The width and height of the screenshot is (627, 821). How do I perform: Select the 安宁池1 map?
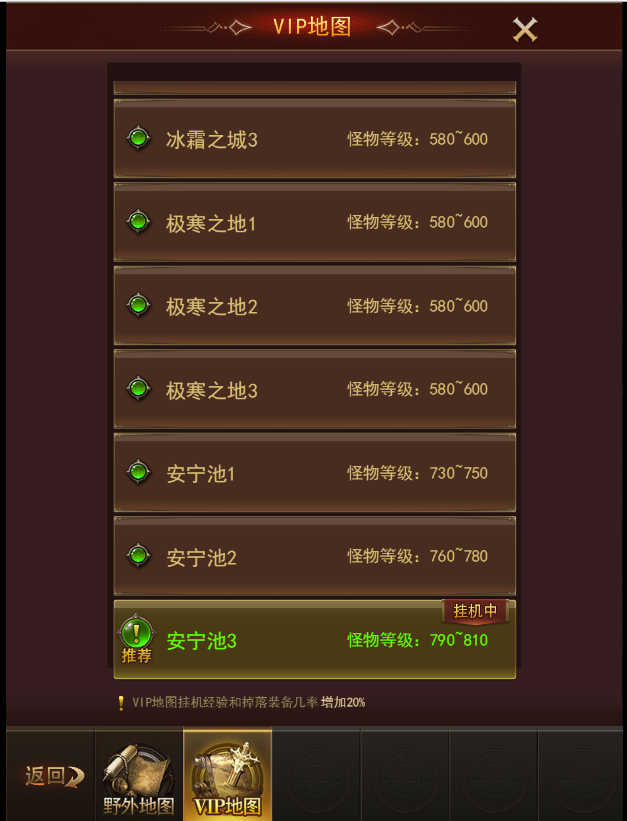(x=314, y=473)
